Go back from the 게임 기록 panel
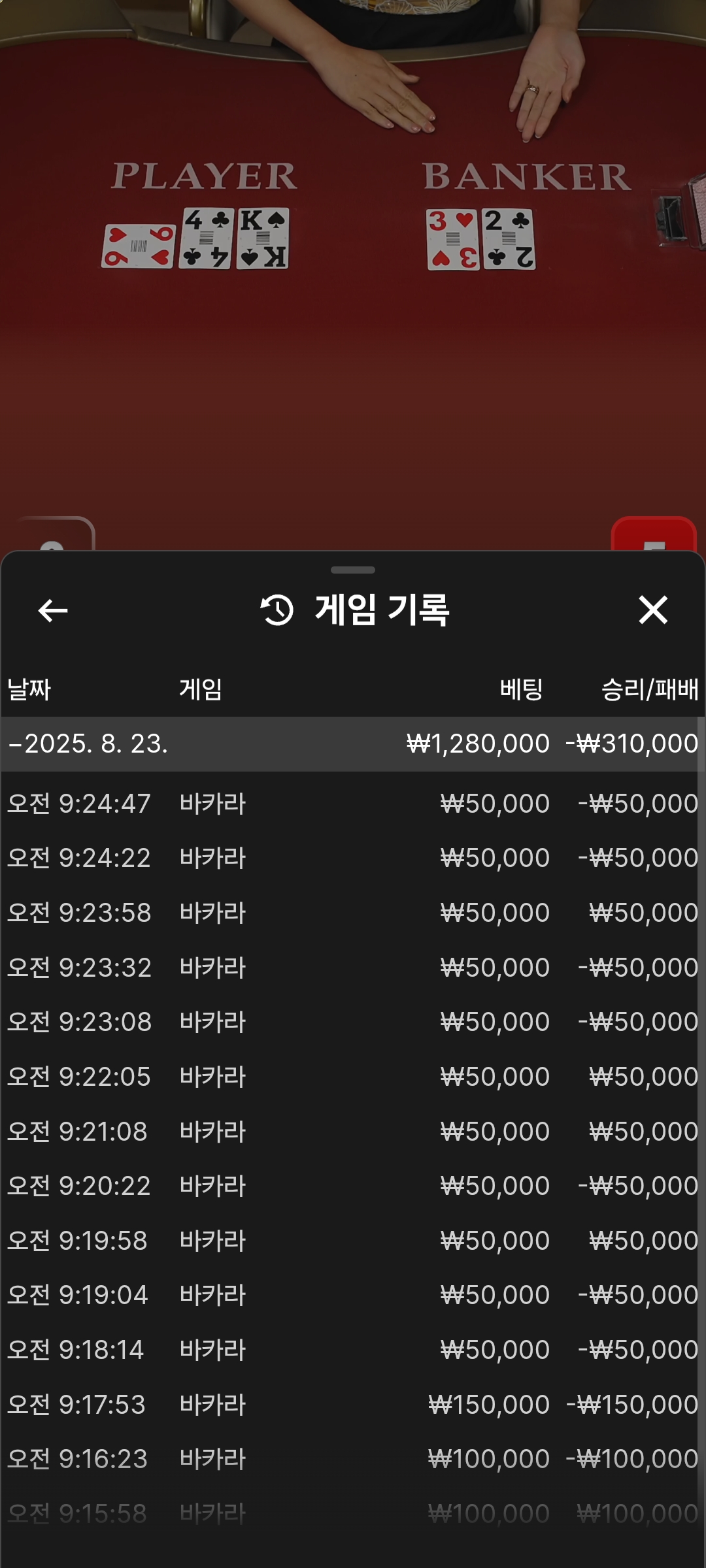This screenshot has width=706, height=1568. tap(53, 611)
